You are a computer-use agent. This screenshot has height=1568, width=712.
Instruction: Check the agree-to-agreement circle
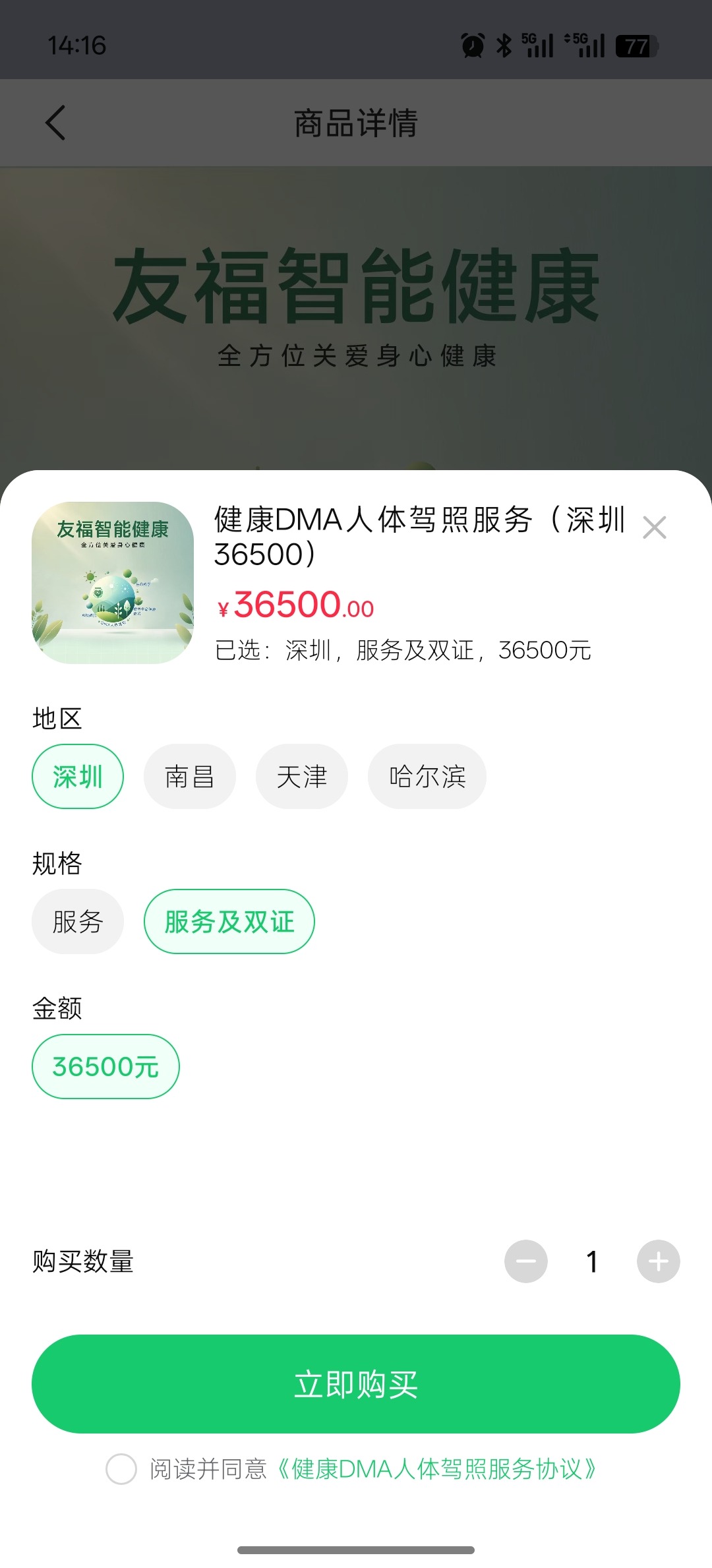tap(121, 1469)
